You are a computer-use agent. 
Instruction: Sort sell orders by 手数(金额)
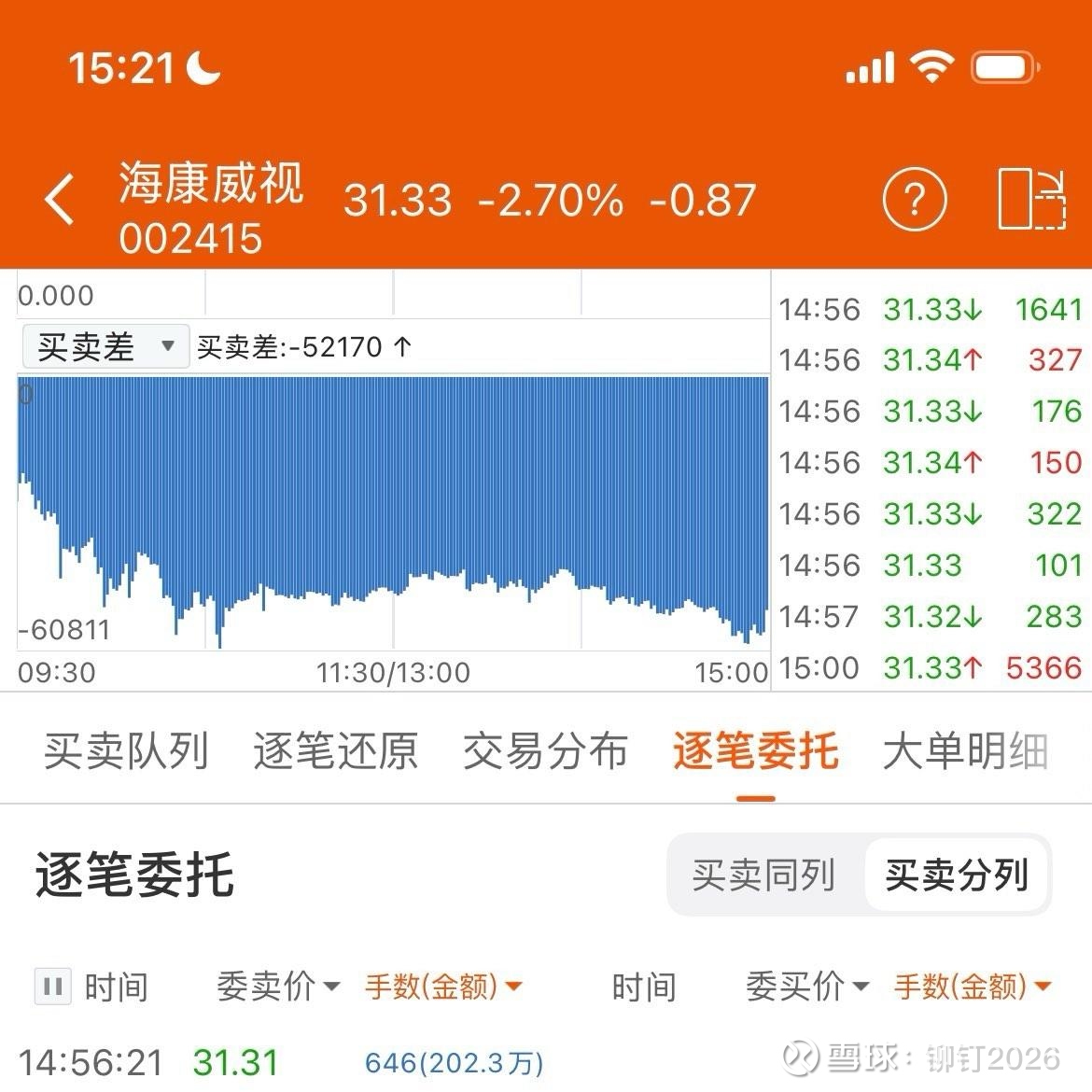tap(443, 987)
